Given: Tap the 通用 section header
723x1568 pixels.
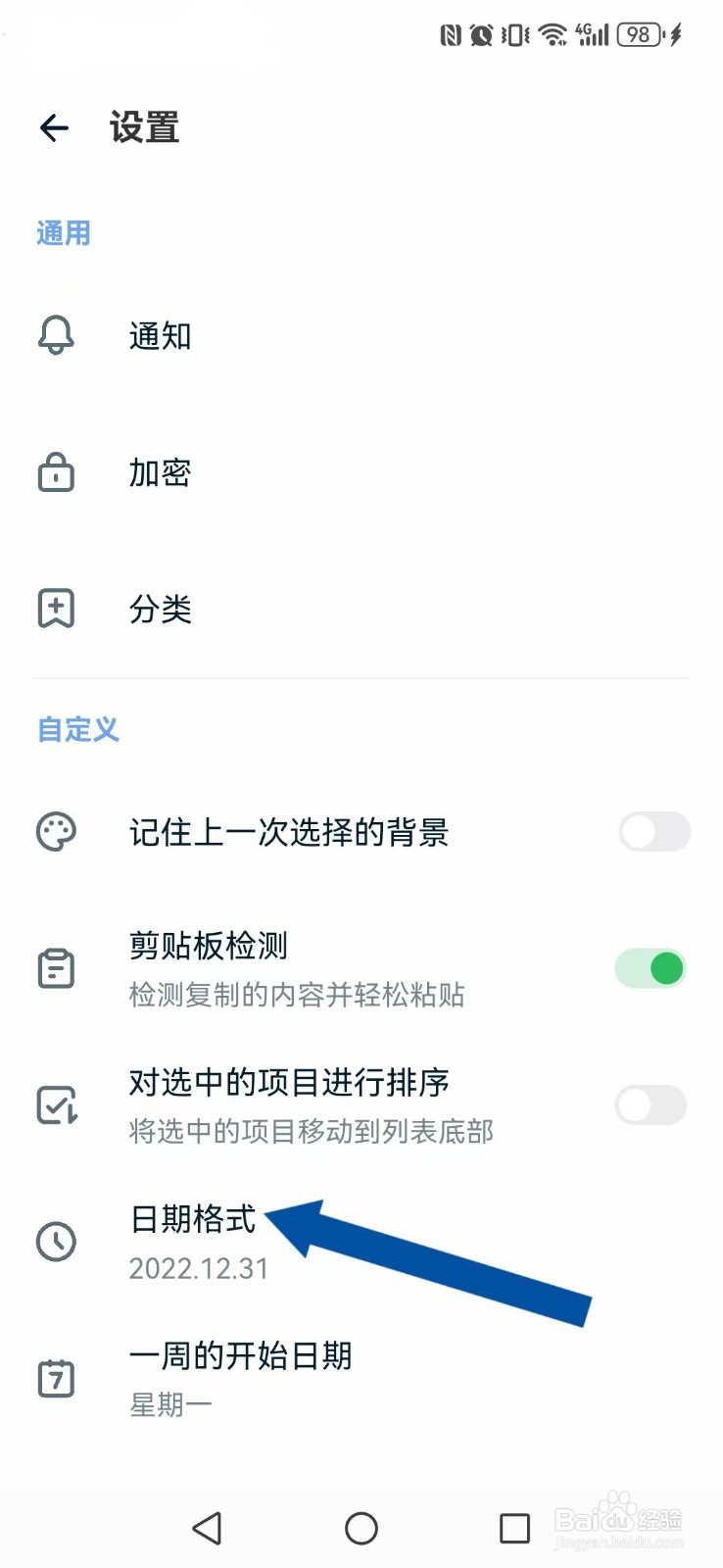Looking at the screenshot, I should click(63, 232).
